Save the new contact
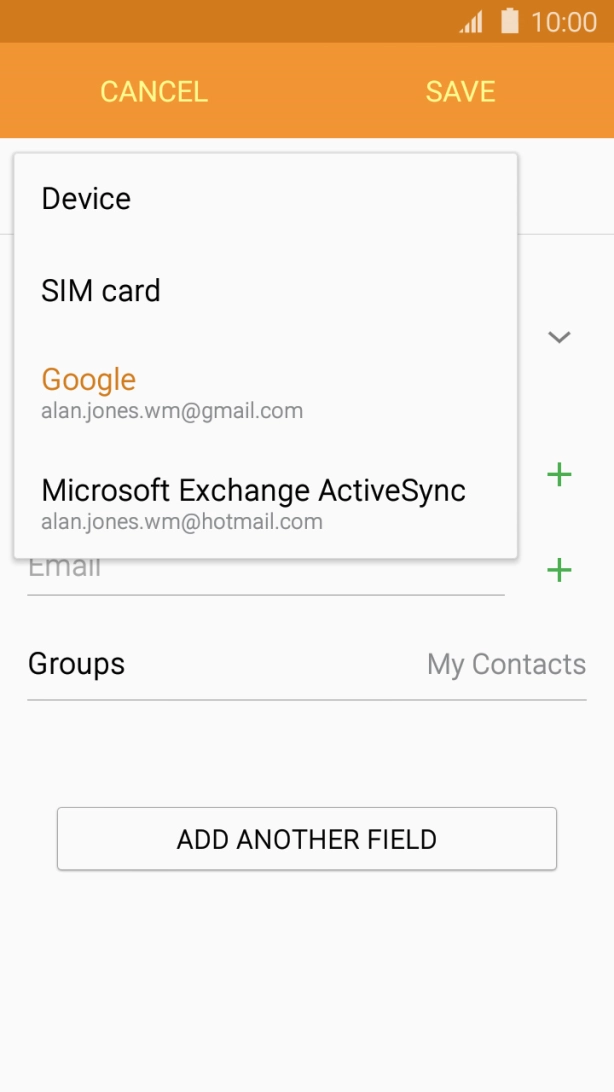The height and width of the screenshot is (1092, 614). pyautogui.click(x=460, y=92)
